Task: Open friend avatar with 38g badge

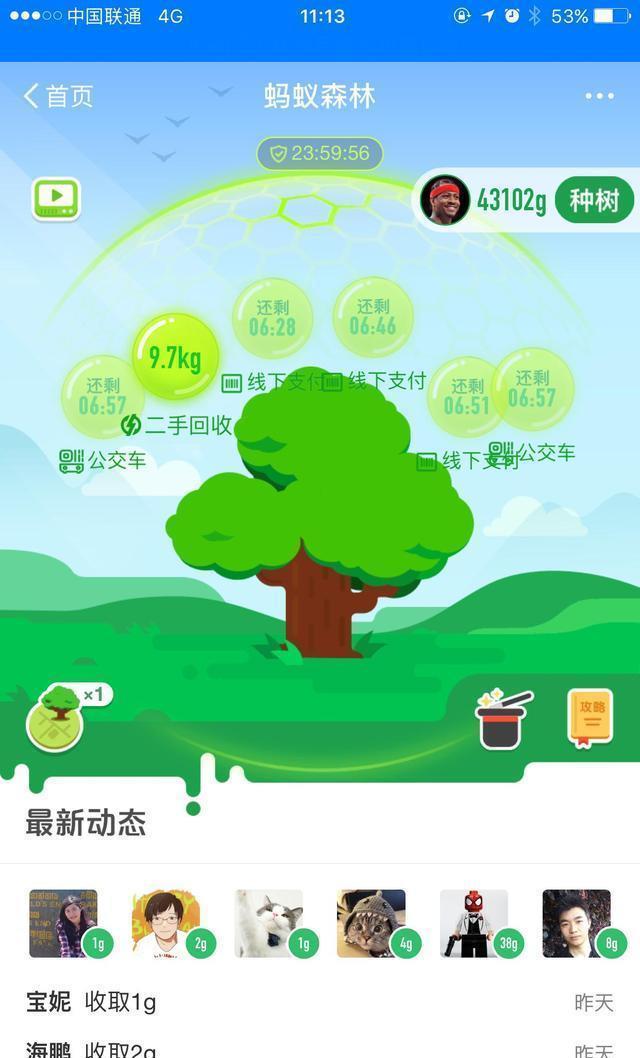Action: coord(474,923)
